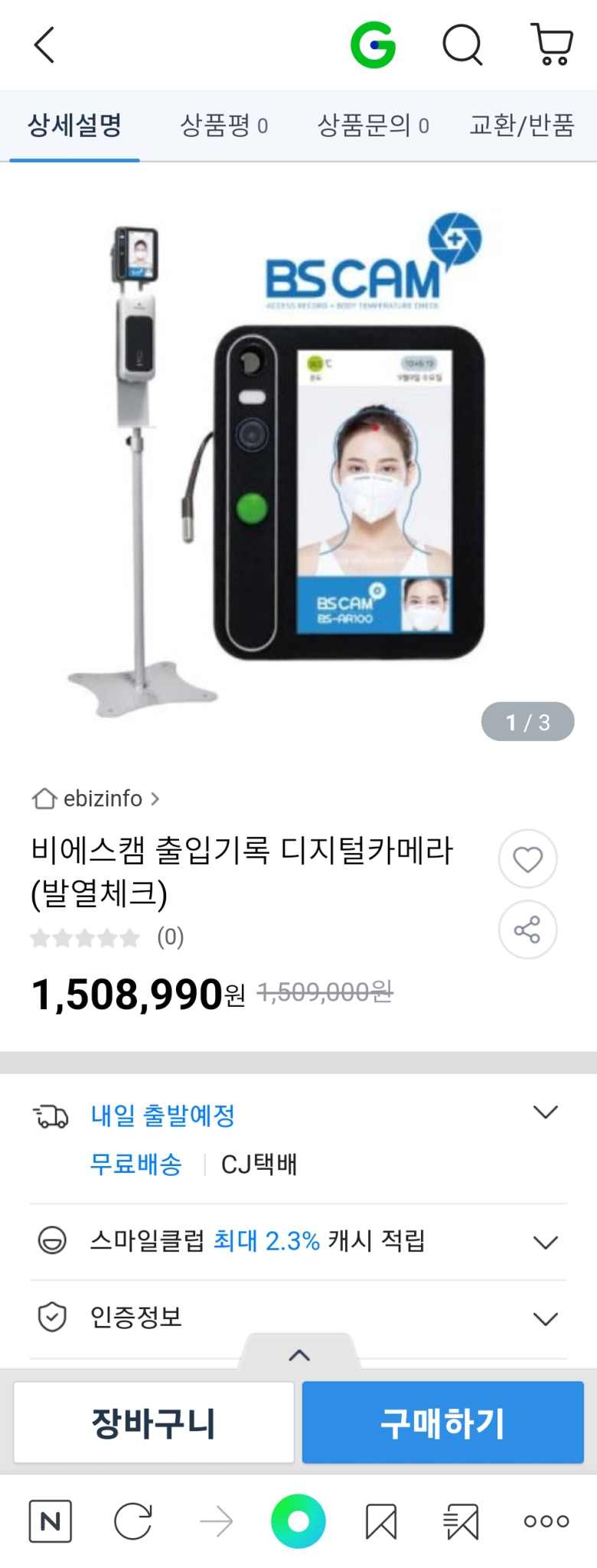597x1568 pixels.
Task: Toggle the heart wishlist icon
Action: (527, 858)
